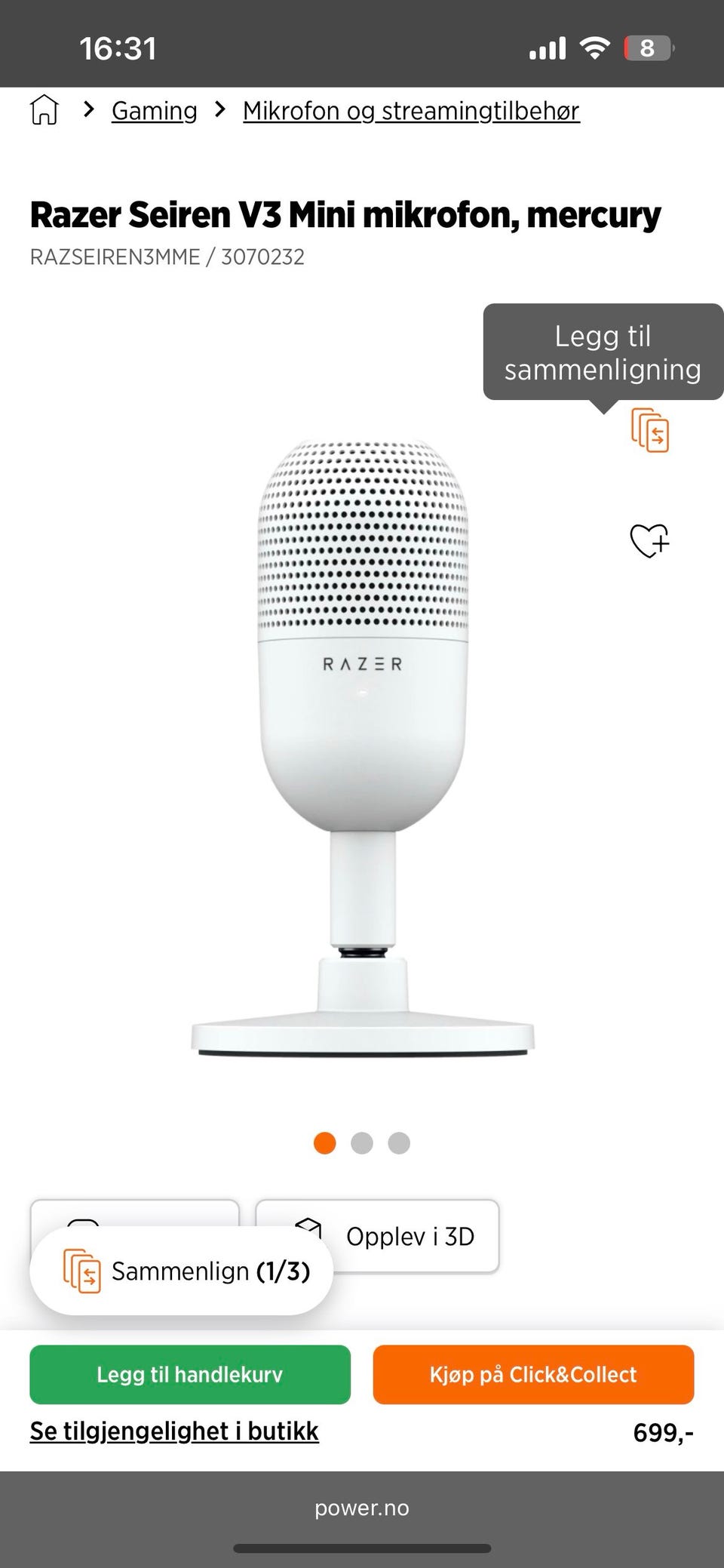The image size is (724, 1568).
Task: Open the Gaming breadcrumb link
Action: tap(154, 111)
